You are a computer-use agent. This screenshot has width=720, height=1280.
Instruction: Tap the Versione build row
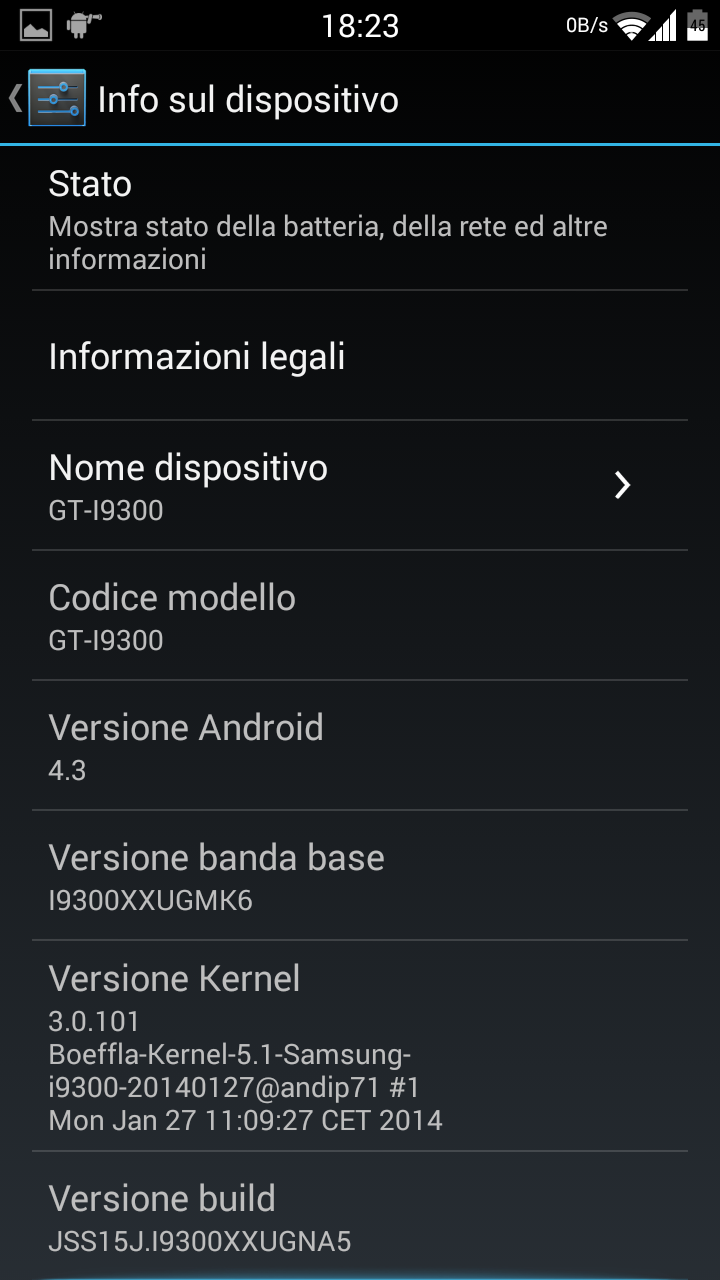coord(360,1216)
